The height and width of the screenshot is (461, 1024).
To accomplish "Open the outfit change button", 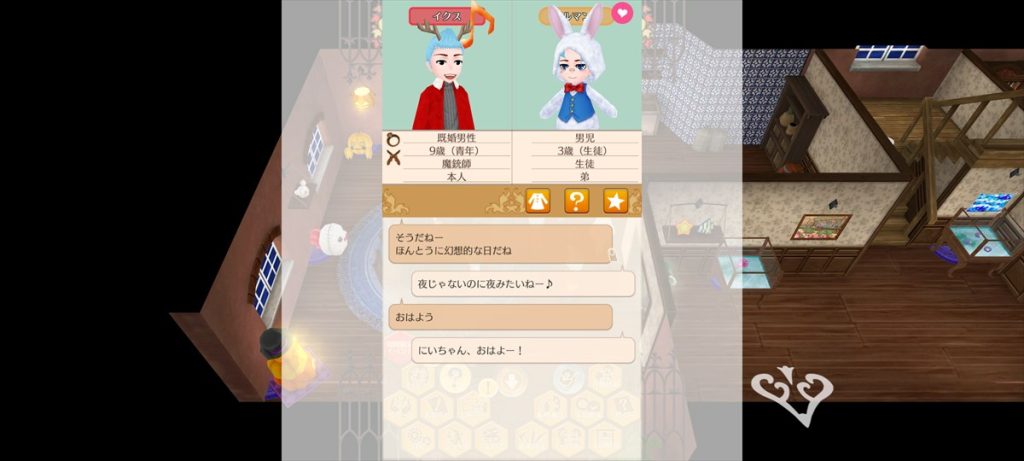I will click(538, 201).
